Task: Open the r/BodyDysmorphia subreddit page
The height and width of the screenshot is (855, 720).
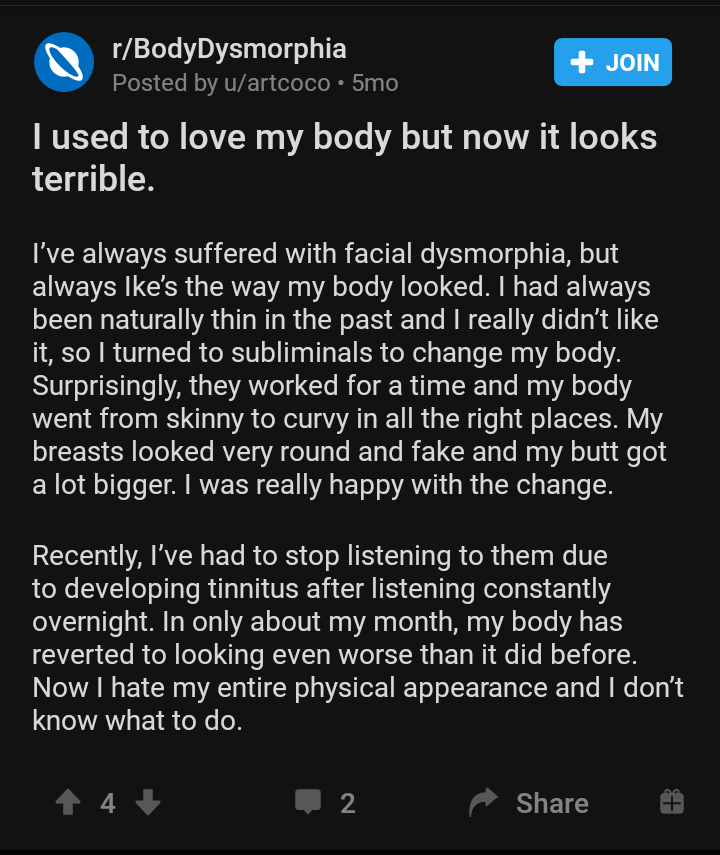Action: [x=229, y=48]
